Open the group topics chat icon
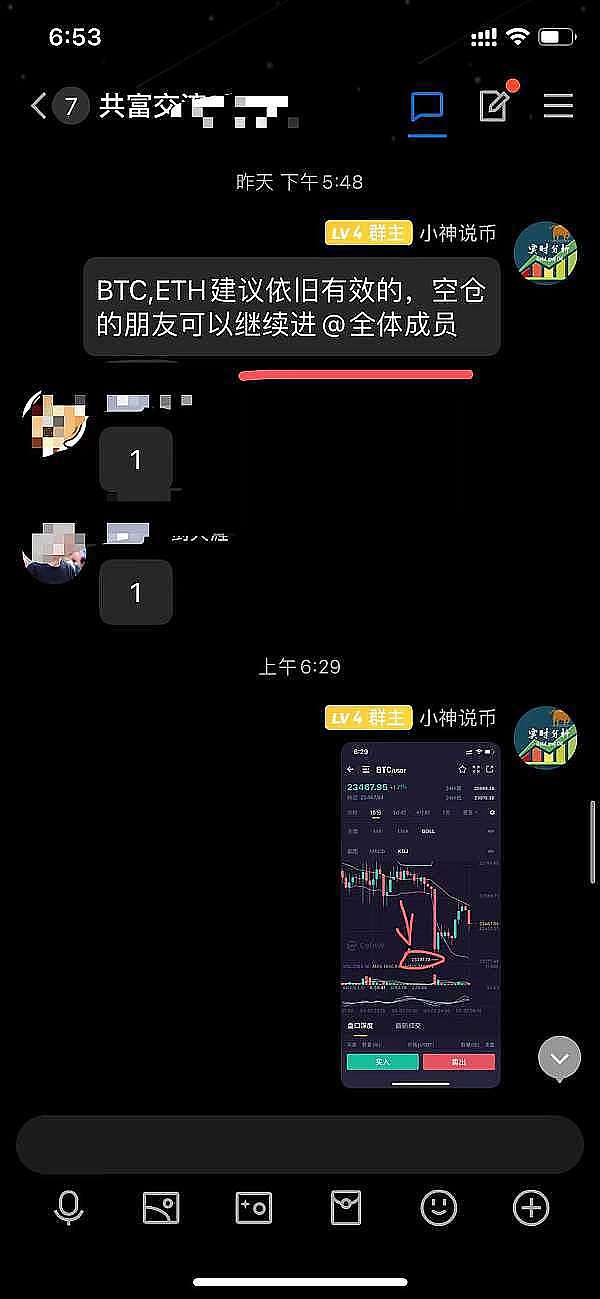The image size is (600, 1299). click(x=427, y=106)
